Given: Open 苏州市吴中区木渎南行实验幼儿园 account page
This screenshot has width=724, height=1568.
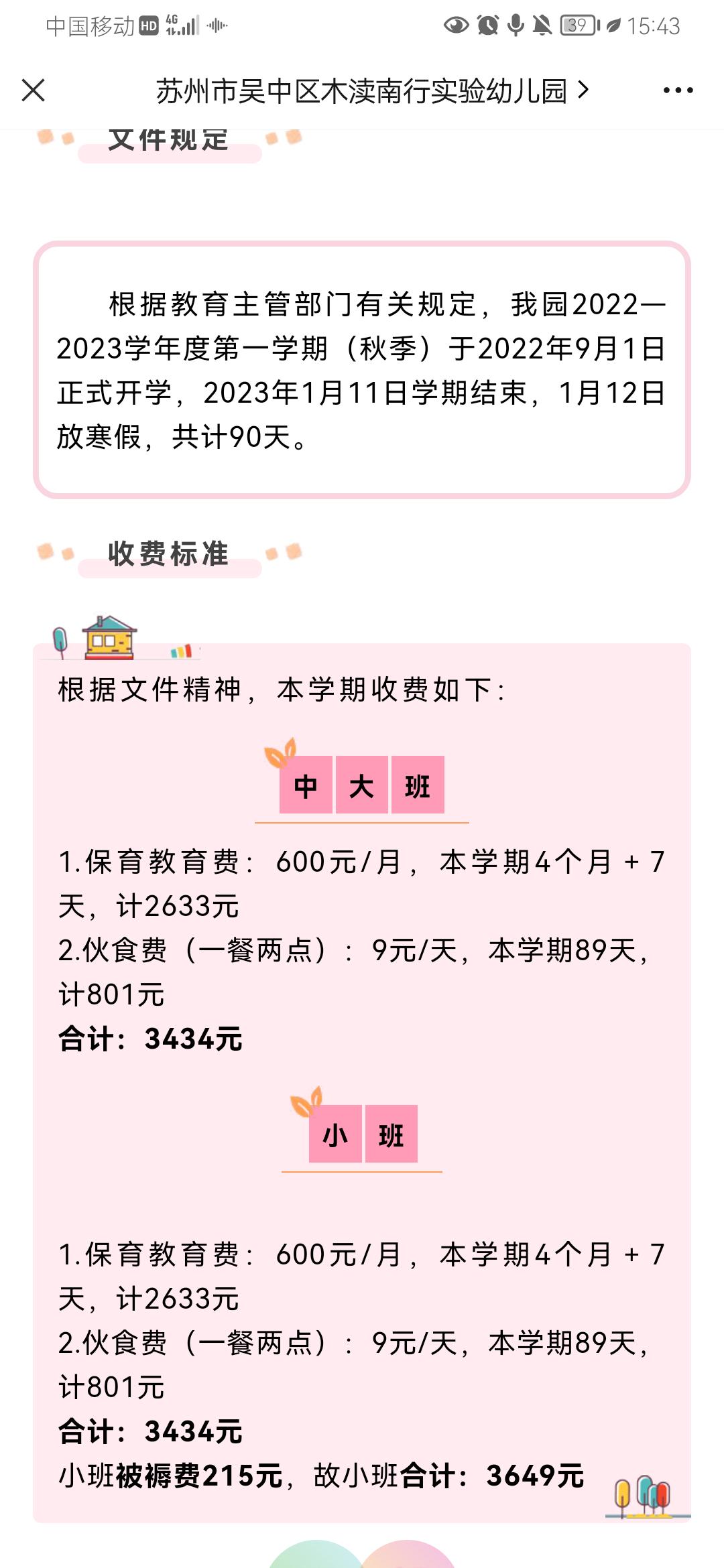Looking at the screenshot, I should coord(372,90).
